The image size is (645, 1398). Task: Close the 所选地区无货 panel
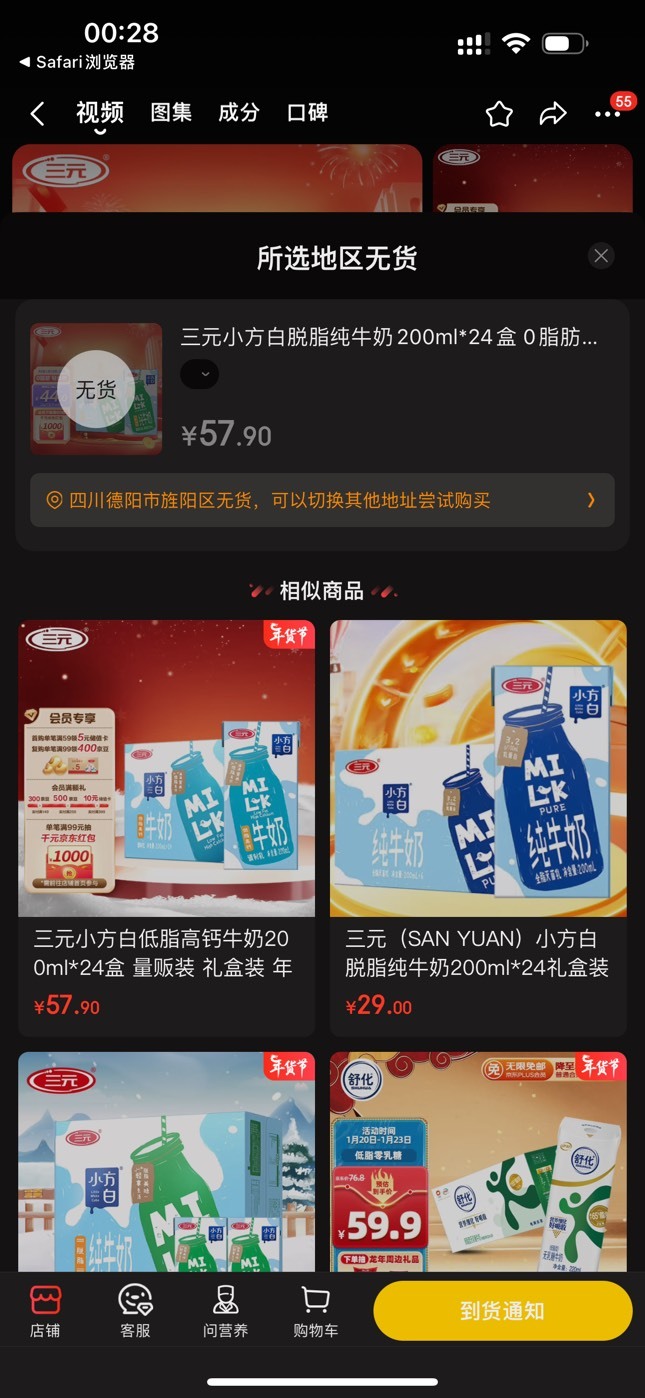(601, 256)
